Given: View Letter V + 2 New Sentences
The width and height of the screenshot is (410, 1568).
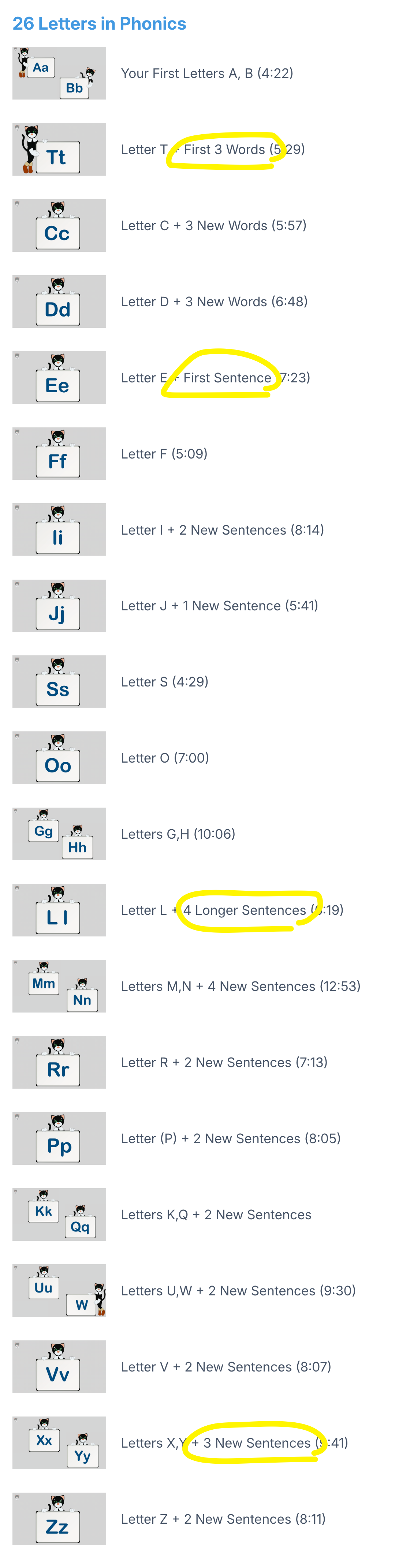Looking at the screenshot, I should point(225,1367).
